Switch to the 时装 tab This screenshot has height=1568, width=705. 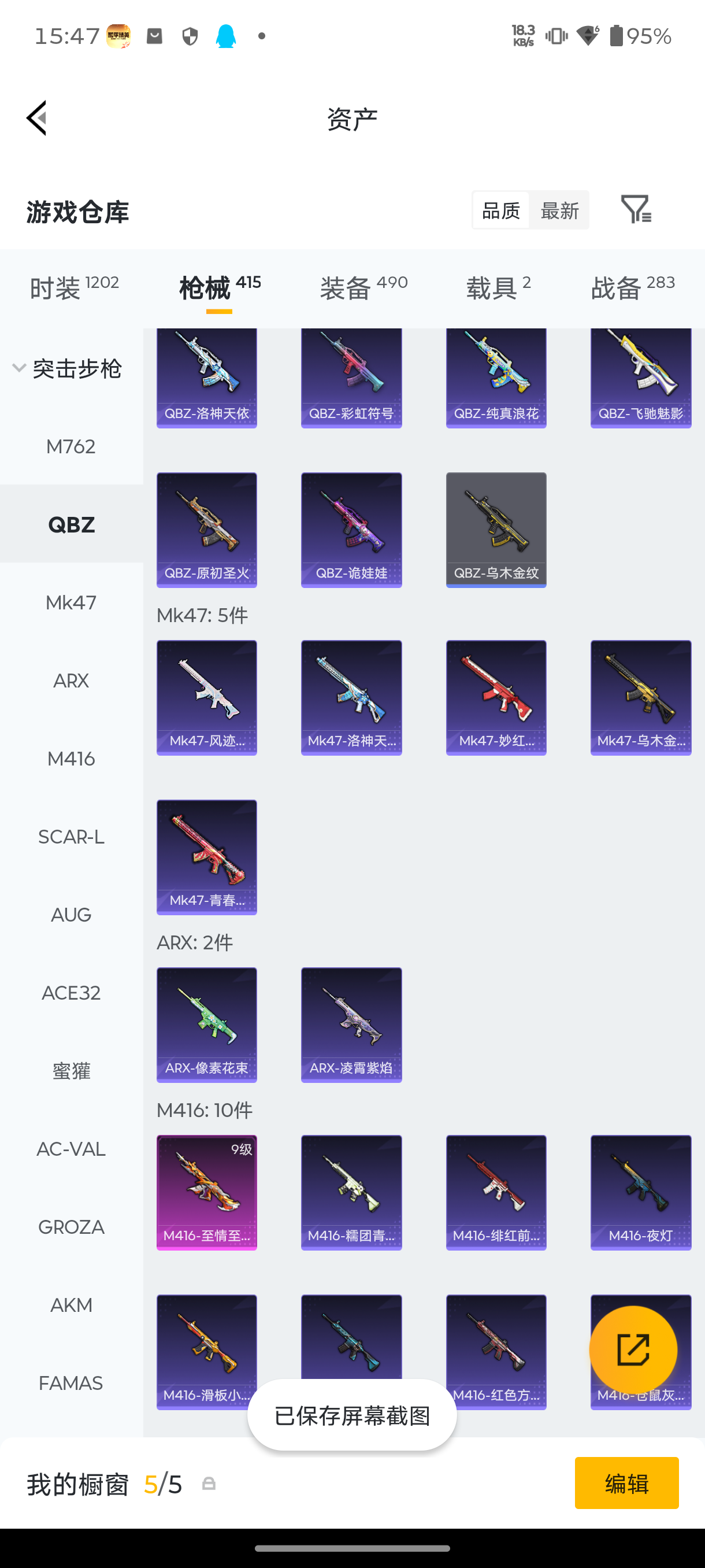pyautogui.click(x=73, y=287)
